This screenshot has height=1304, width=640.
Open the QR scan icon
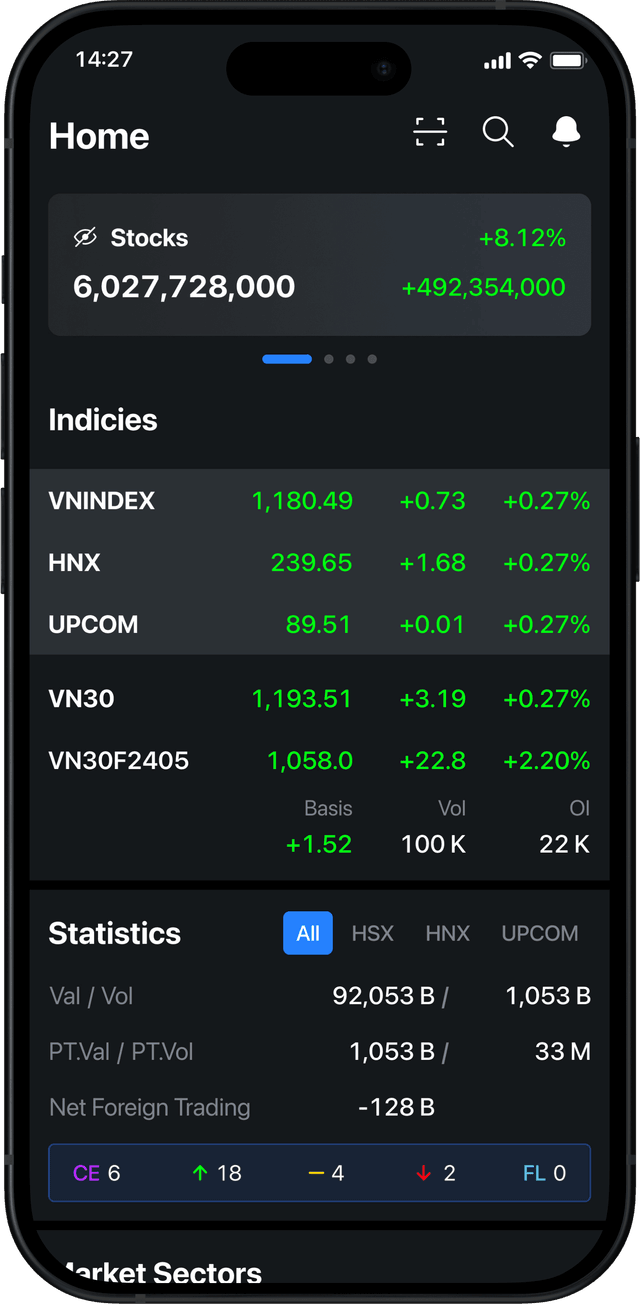point(430,132)
